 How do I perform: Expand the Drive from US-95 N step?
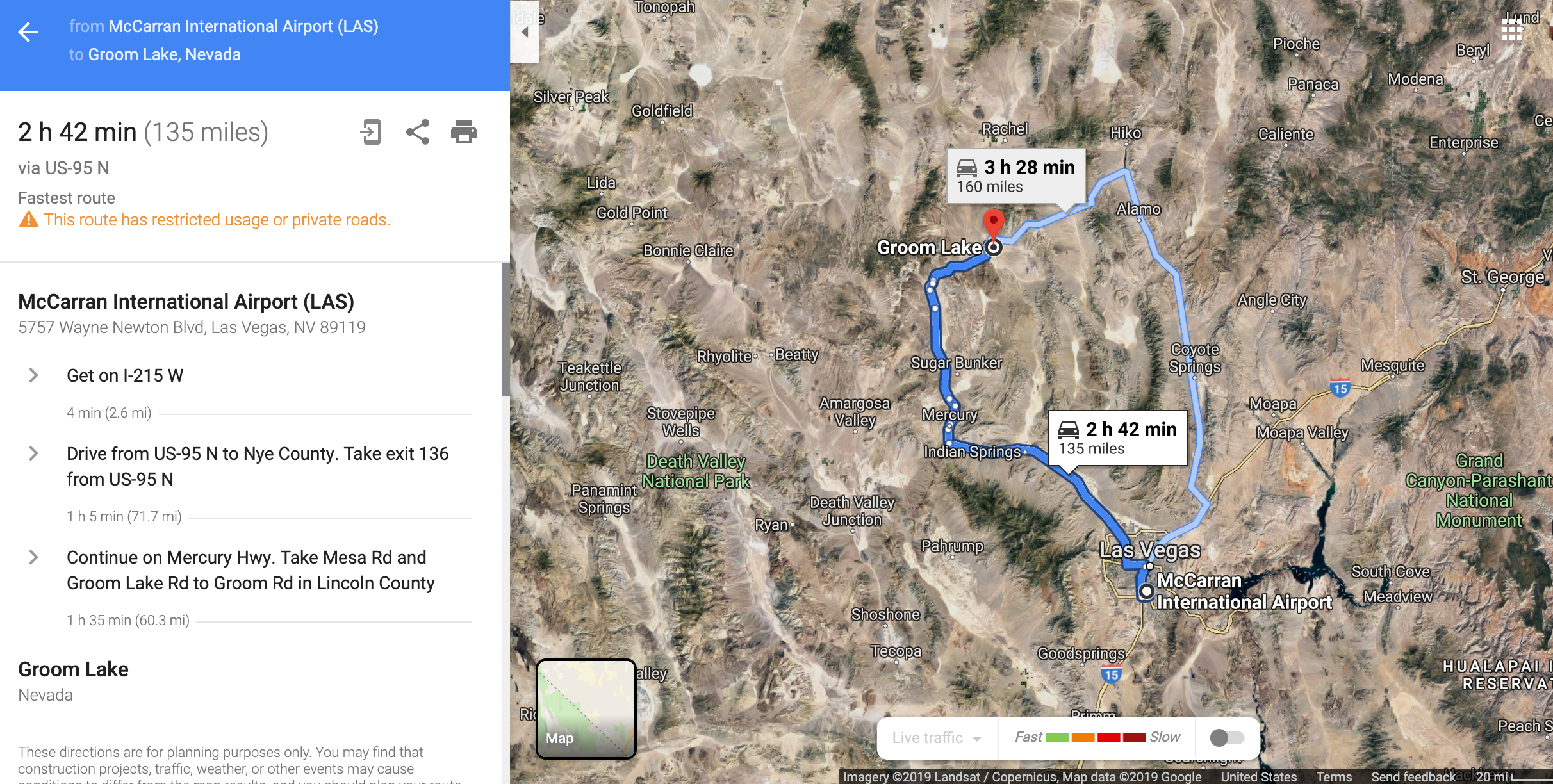(x=33, y=453)
